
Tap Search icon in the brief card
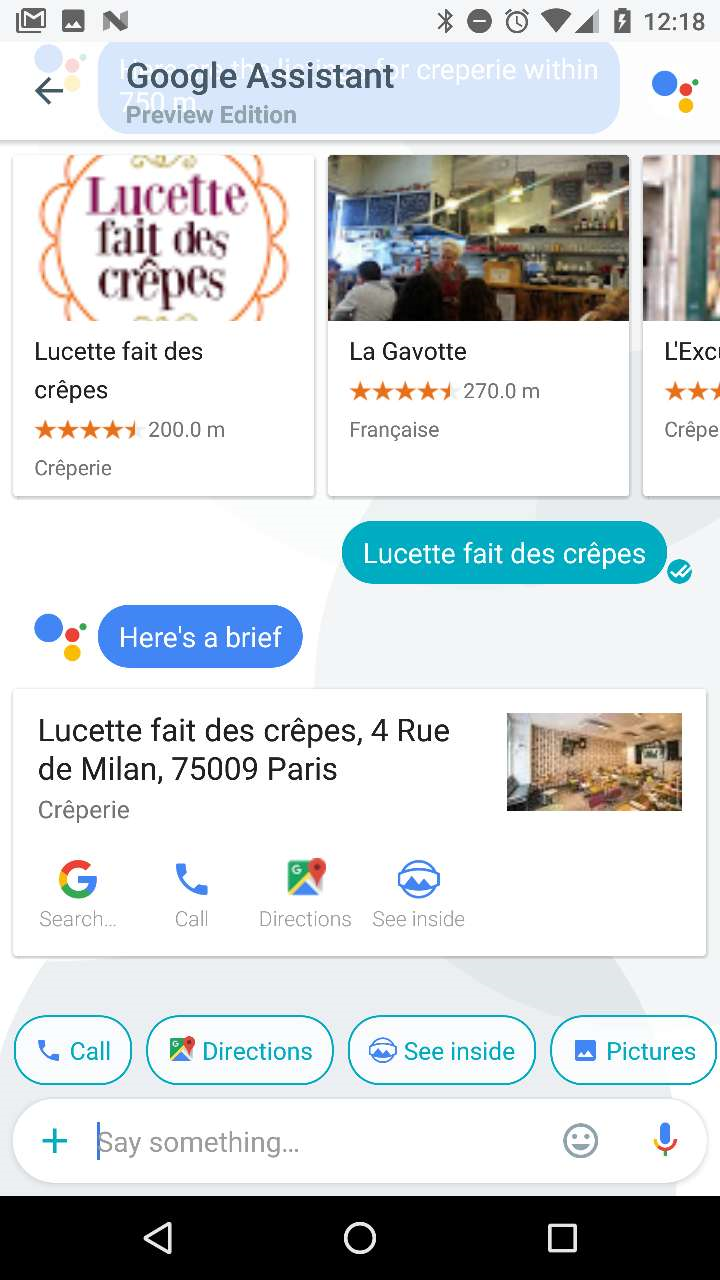tap(77, 893)
